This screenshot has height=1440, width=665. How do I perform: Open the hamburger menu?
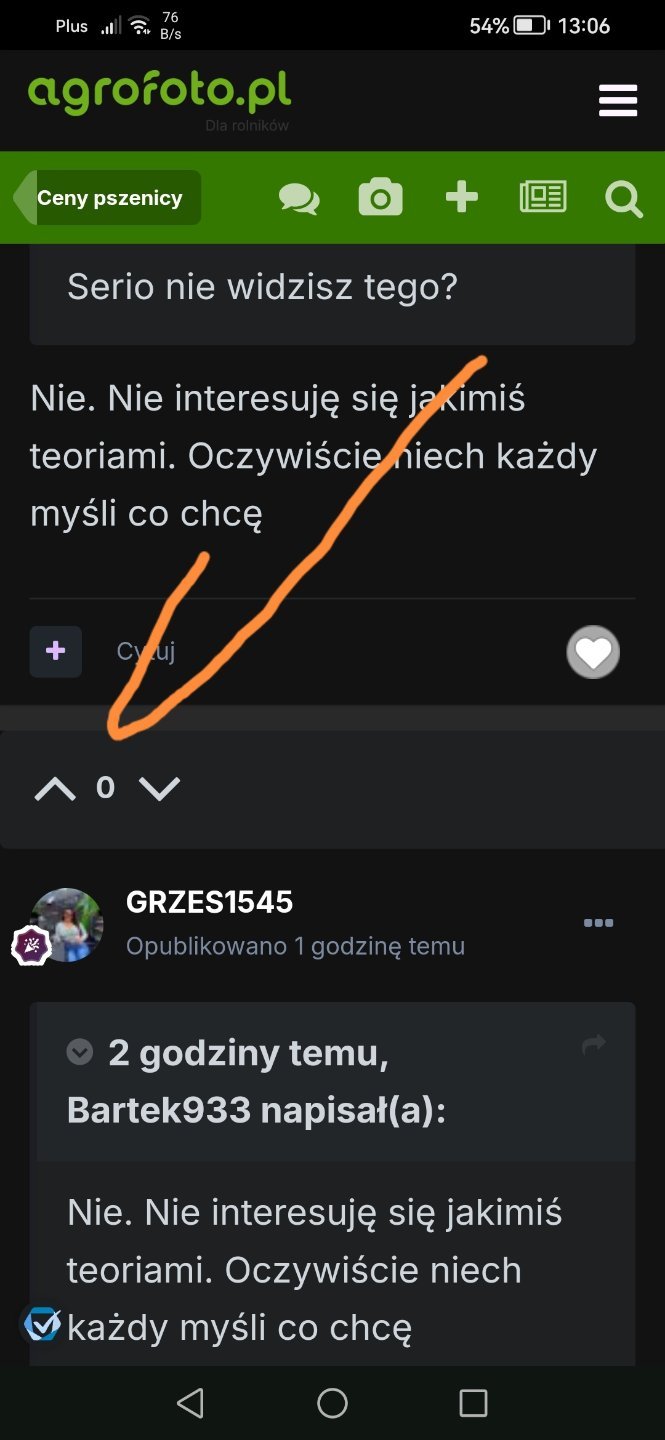coord(617,100)
